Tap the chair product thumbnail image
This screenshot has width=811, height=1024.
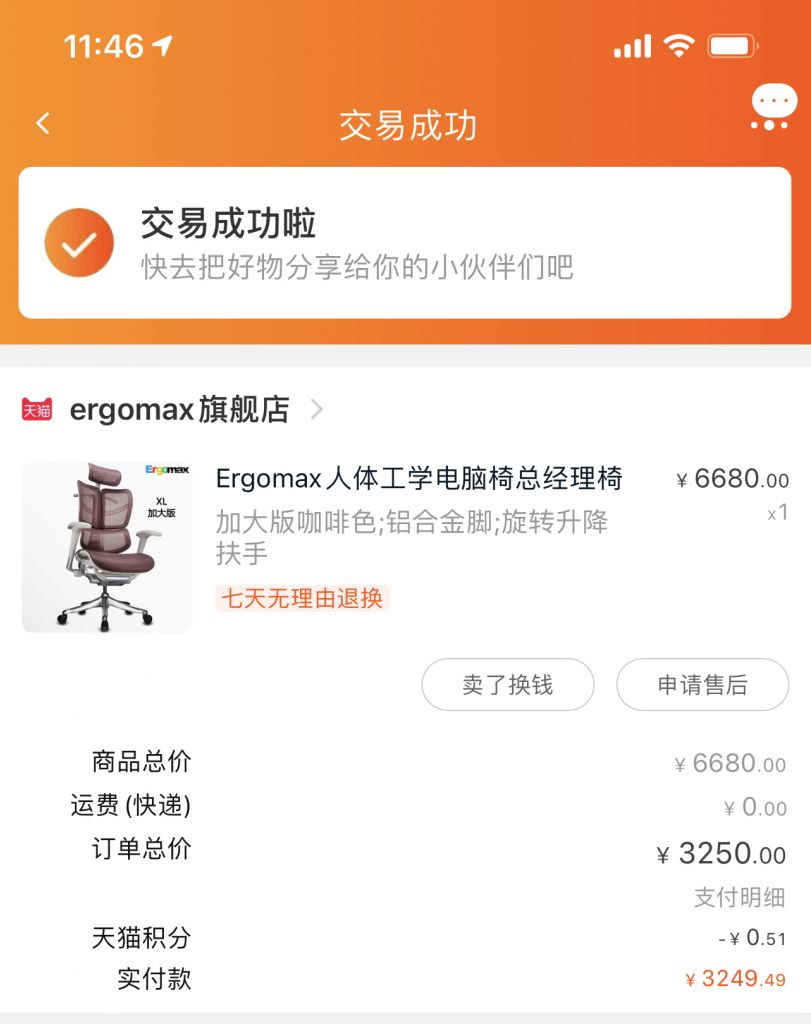coord(106,545)
